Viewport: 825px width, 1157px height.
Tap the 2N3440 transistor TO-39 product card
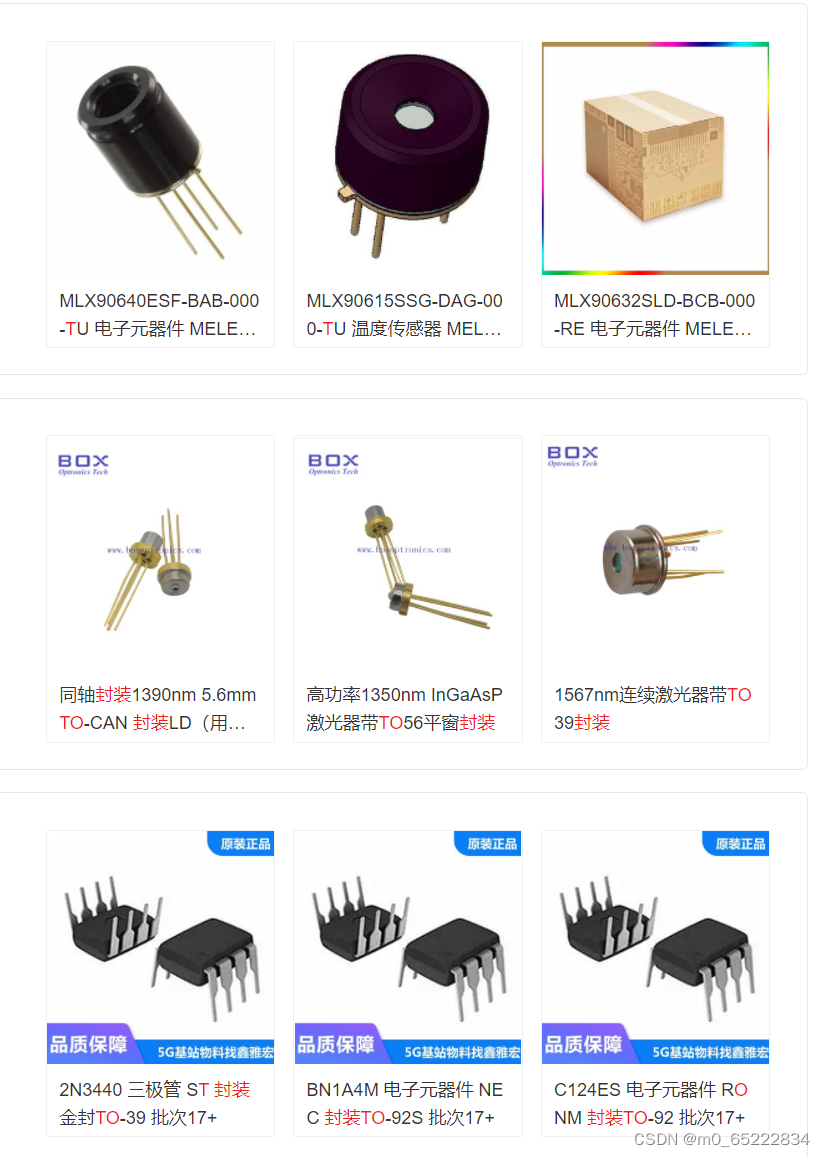160,983
